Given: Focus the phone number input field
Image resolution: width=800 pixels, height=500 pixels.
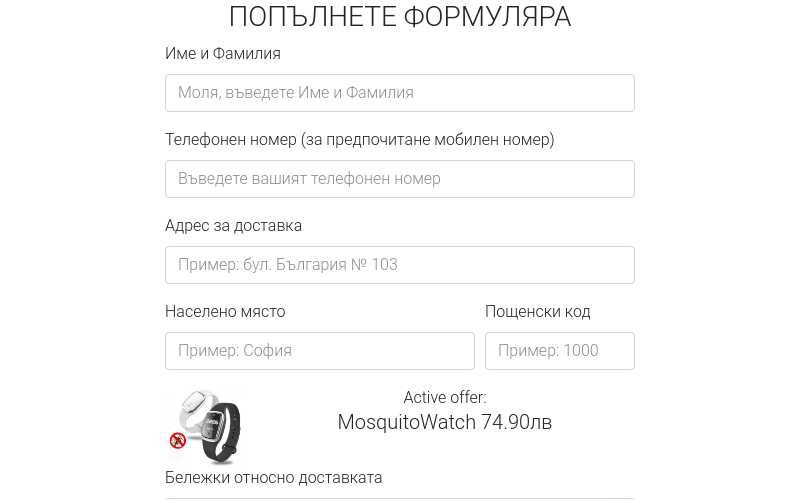Looking at the screenshot, I should 399,179.
